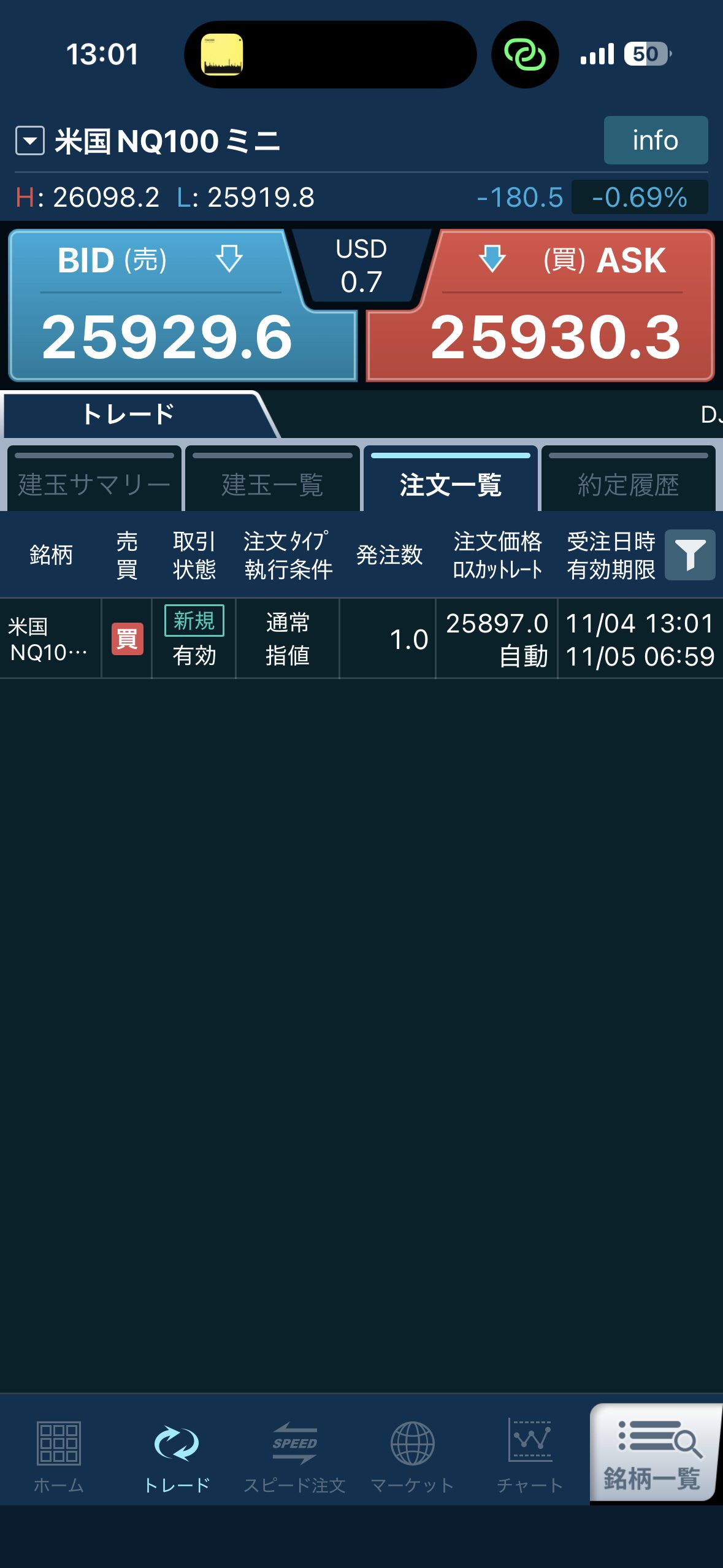Select the トレード top section tab
The height and width of the screenshot is (1568, 723).
tap(129, 415)
